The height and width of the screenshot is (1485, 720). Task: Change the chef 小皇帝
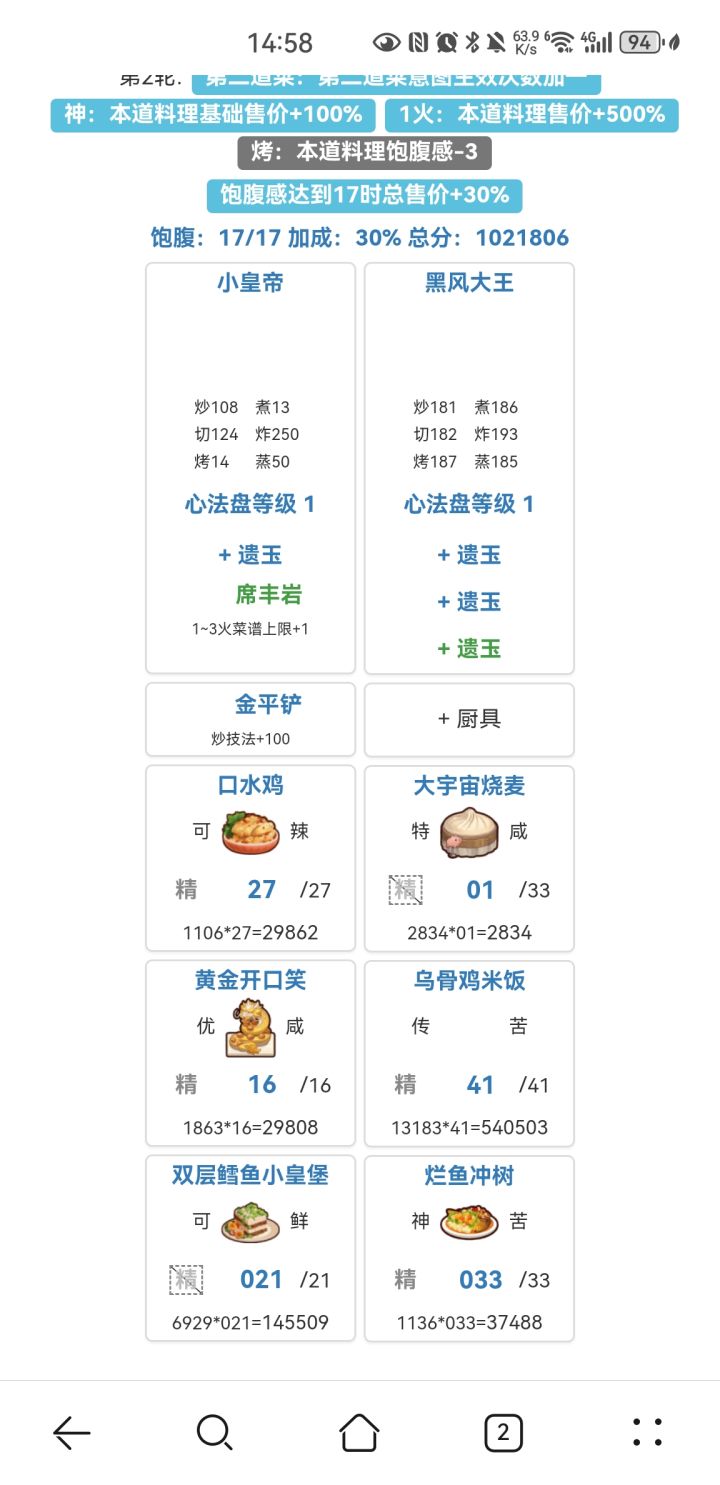coord(250,283)
